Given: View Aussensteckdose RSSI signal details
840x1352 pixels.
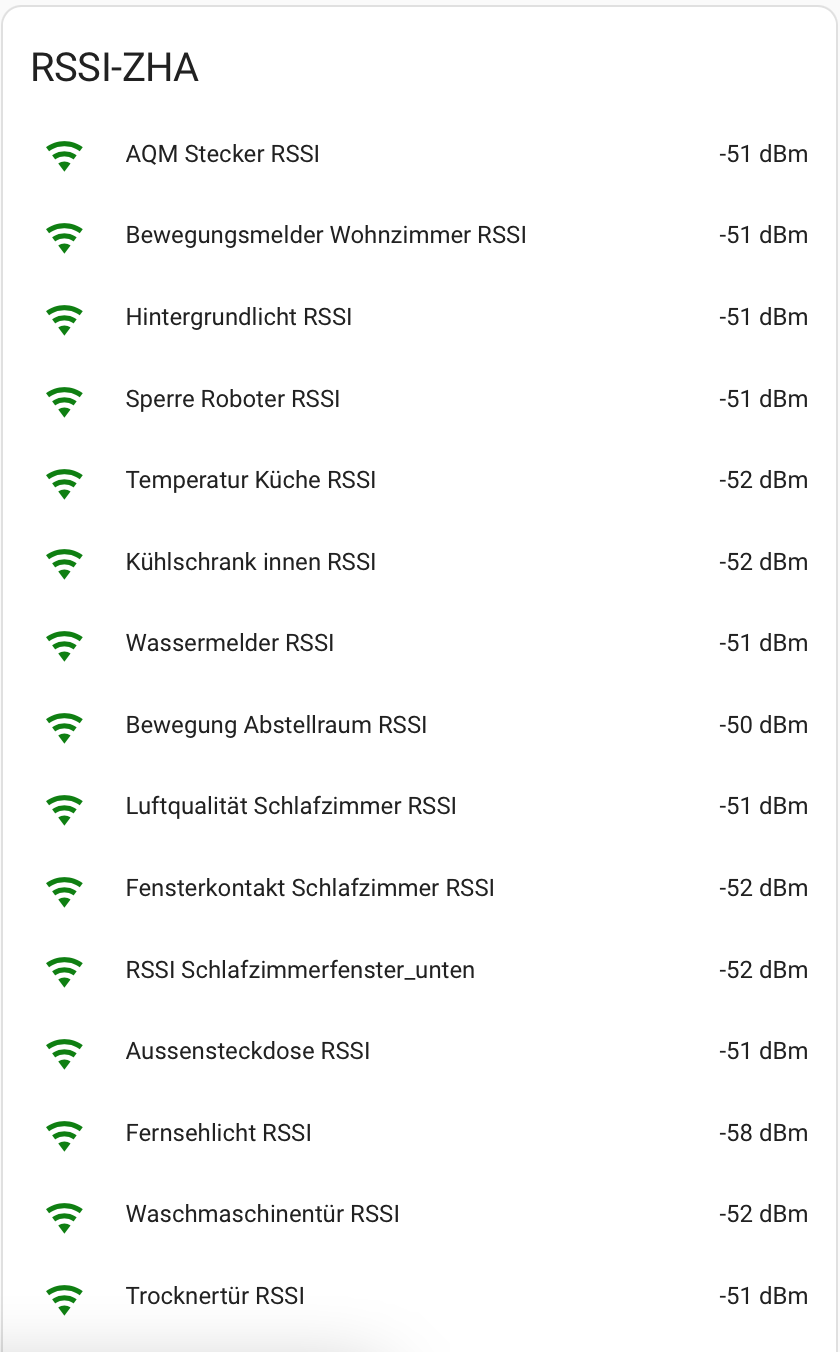Looking at the screenshot, I should click(248, 1051).
